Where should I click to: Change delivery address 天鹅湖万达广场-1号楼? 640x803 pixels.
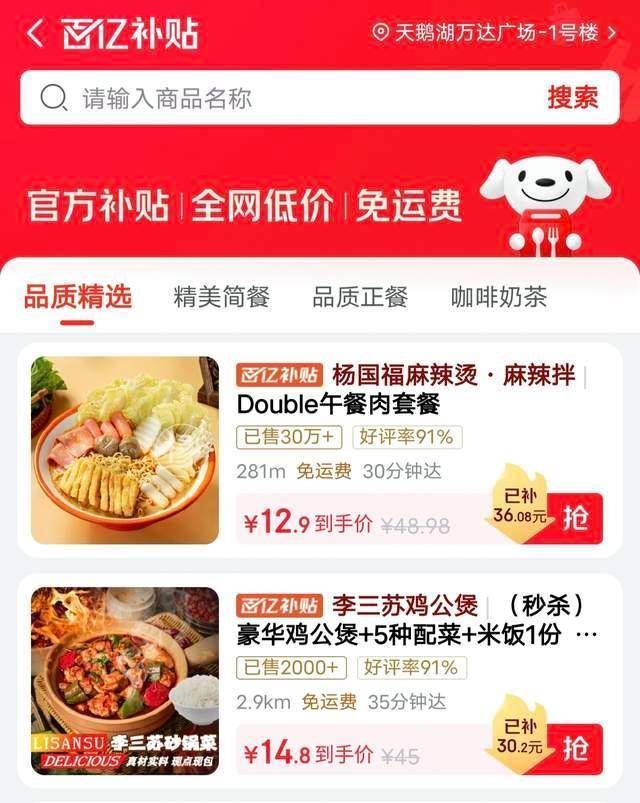497,33
